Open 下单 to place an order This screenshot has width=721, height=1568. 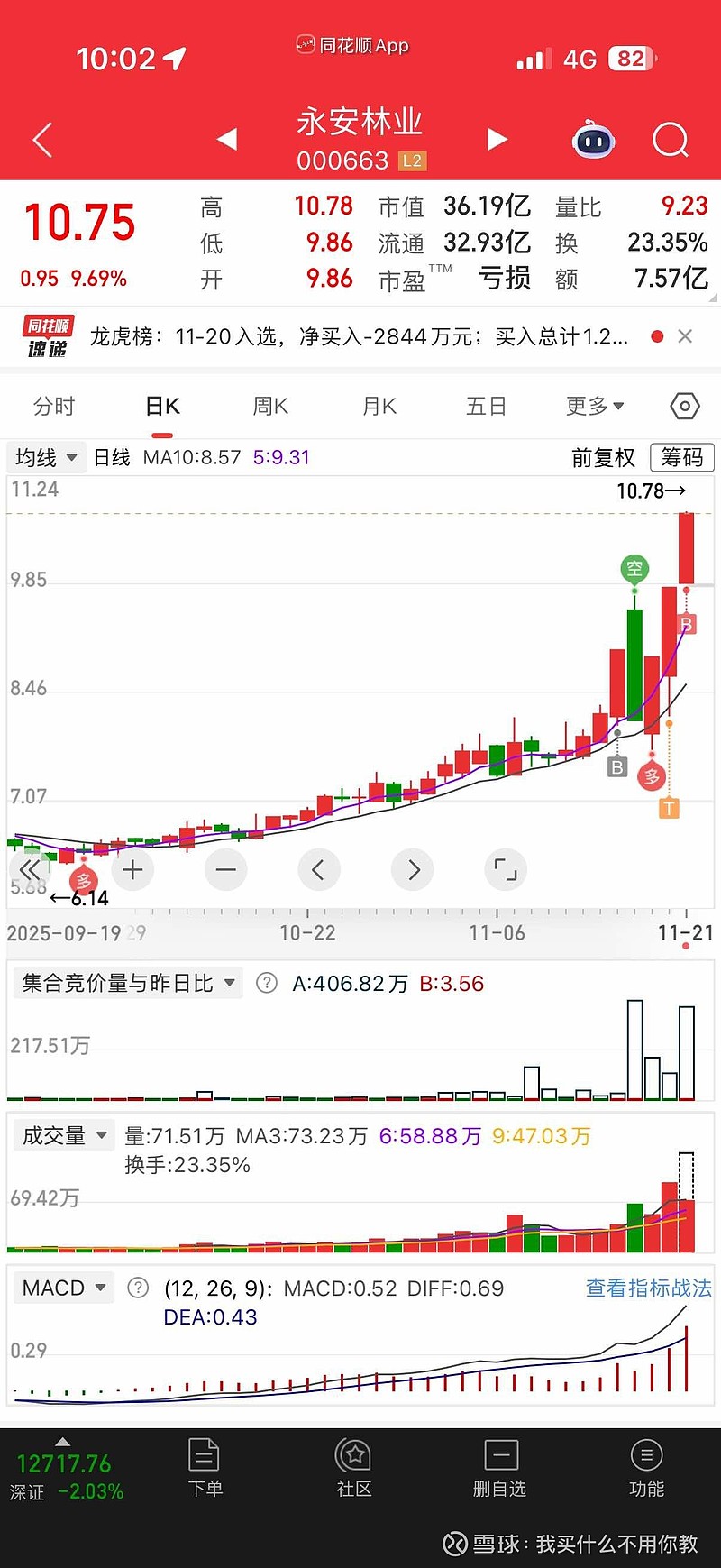tap(205, 1469)
